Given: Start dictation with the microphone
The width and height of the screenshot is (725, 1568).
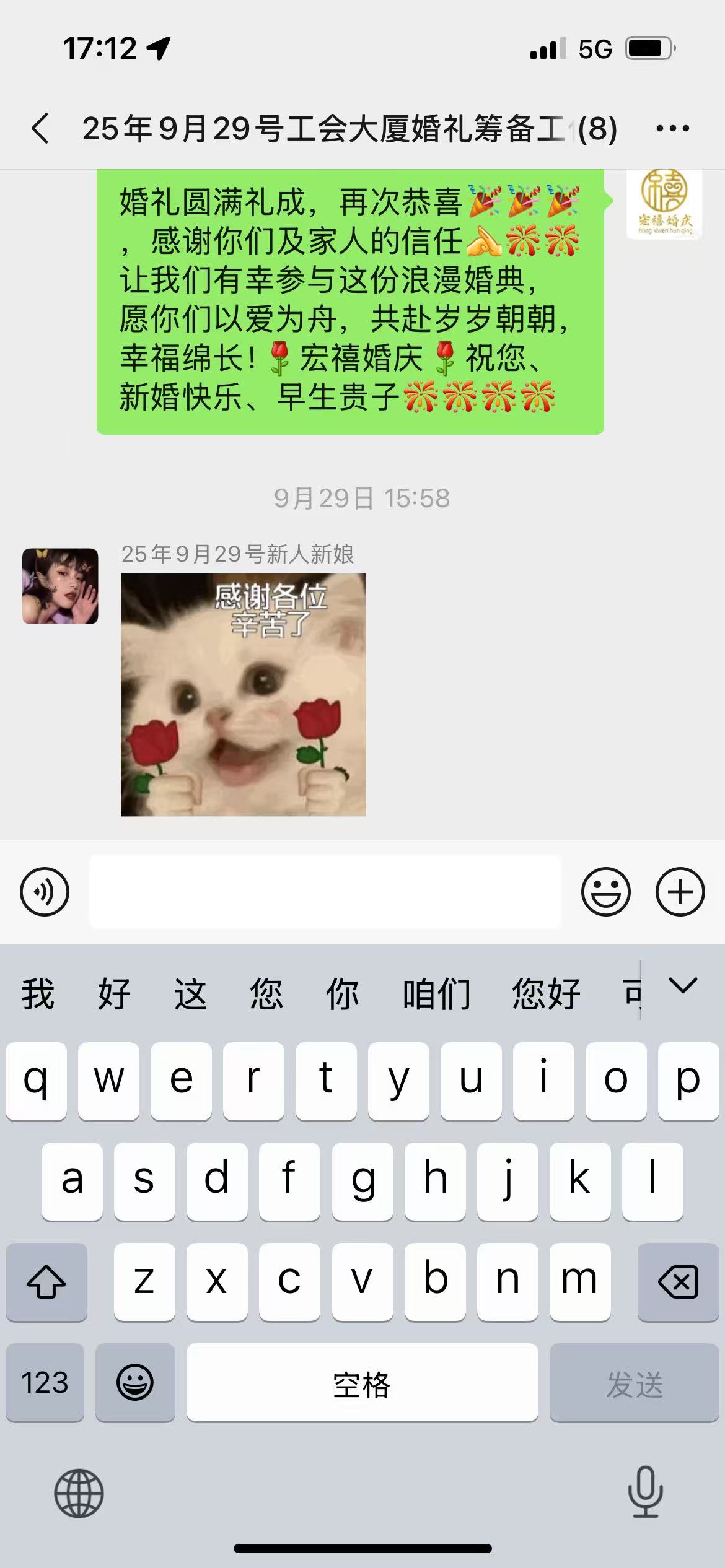Looking at the screenshot, I should coord(645,1493).
